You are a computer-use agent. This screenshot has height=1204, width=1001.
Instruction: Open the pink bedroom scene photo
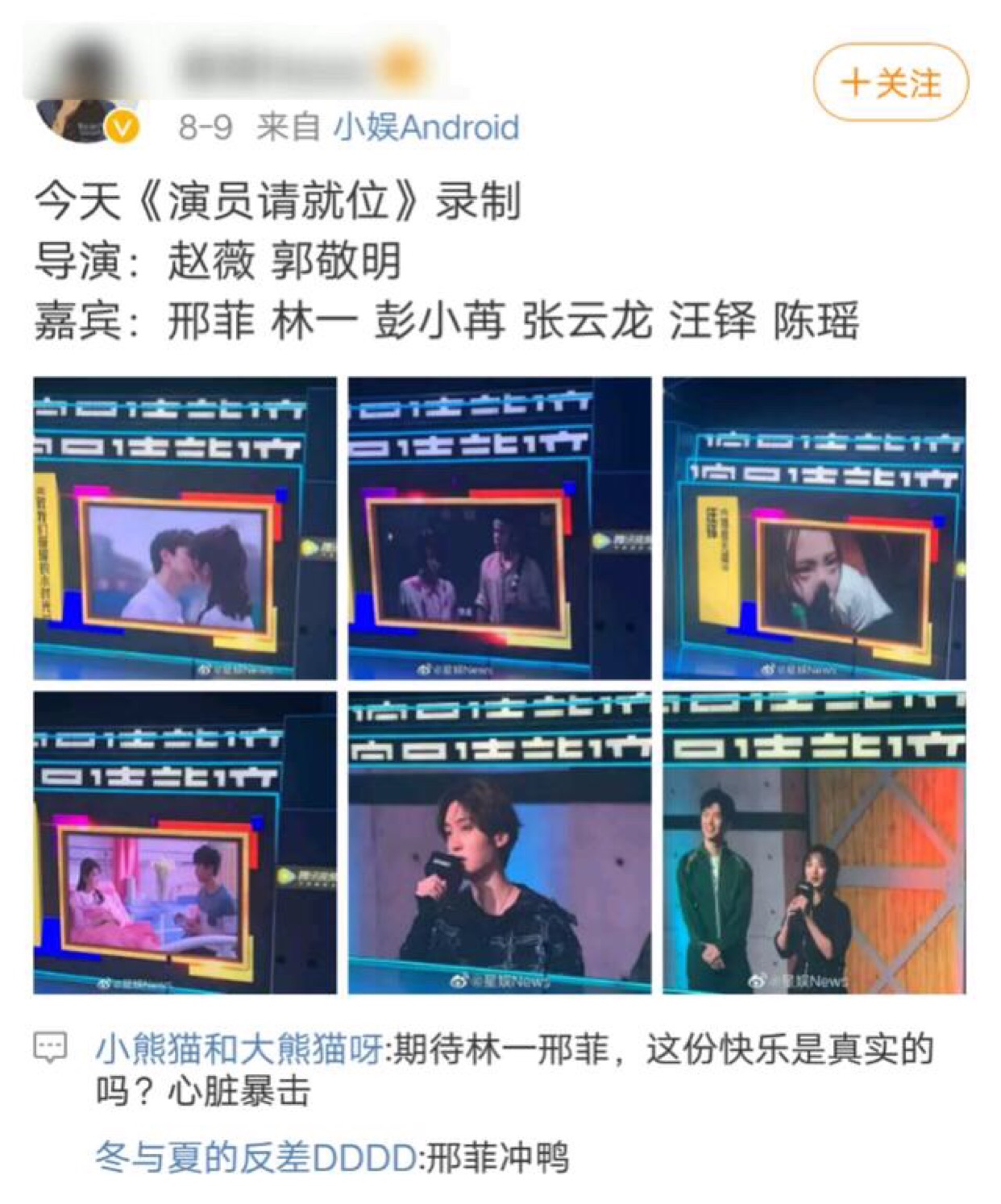[185, 842]
